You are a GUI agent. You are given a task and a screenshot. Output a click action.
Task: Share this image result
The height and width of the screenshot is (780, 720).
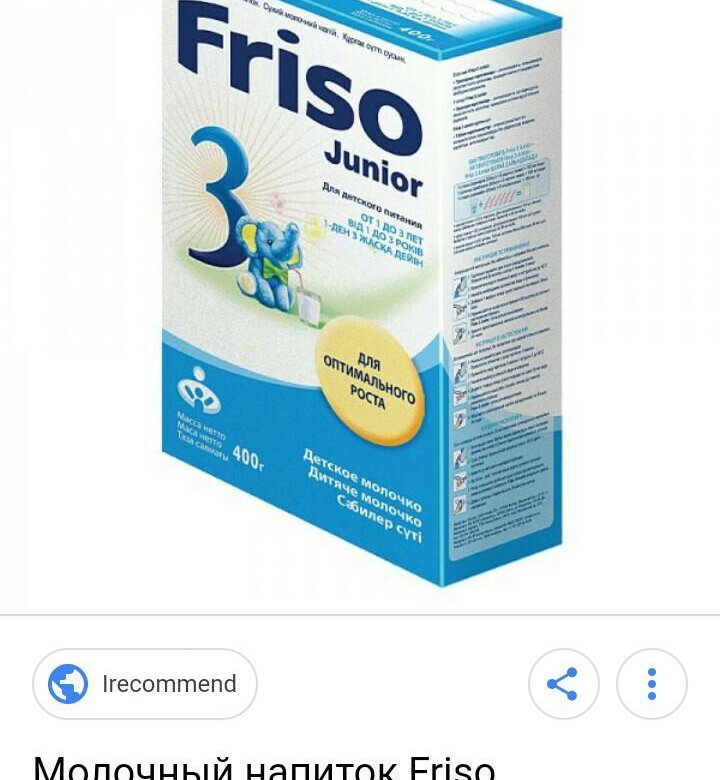coord(563,684)
